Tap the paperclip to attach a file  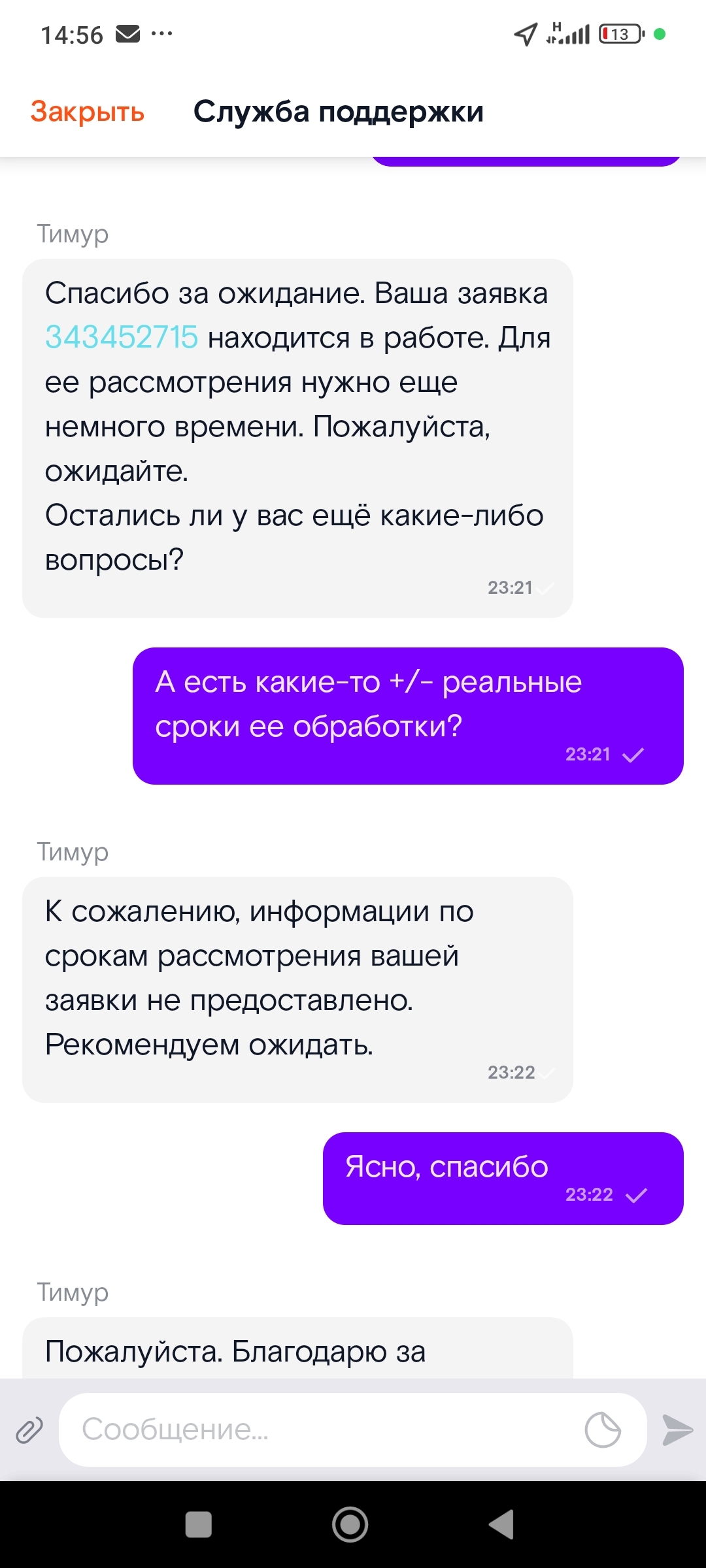(29, 1430)
